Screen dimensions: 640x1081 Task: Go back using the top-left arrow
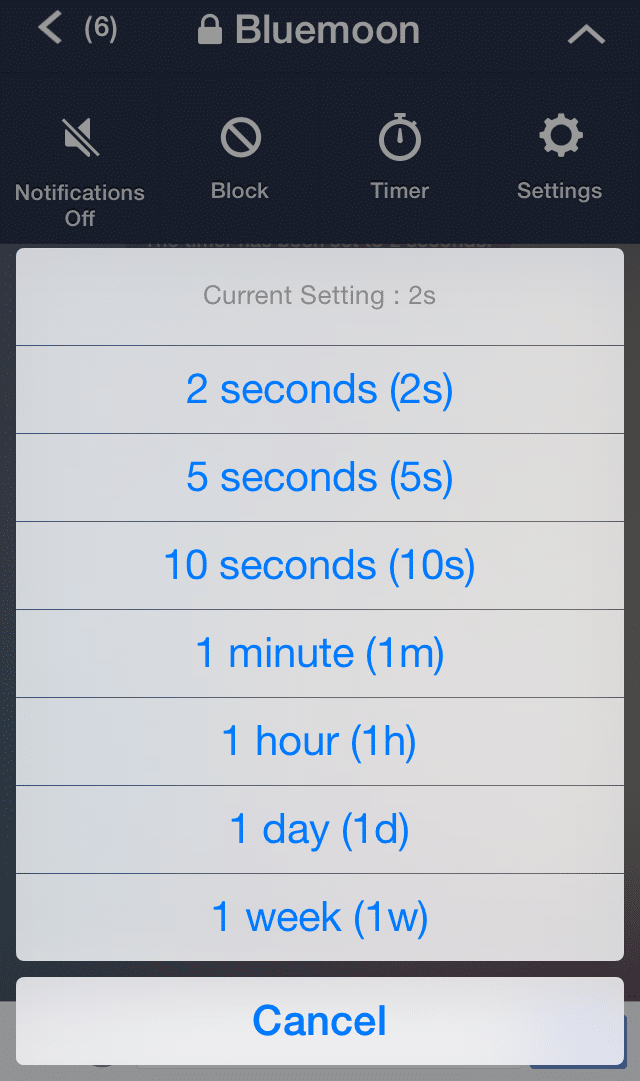click(x=51, y=29)
